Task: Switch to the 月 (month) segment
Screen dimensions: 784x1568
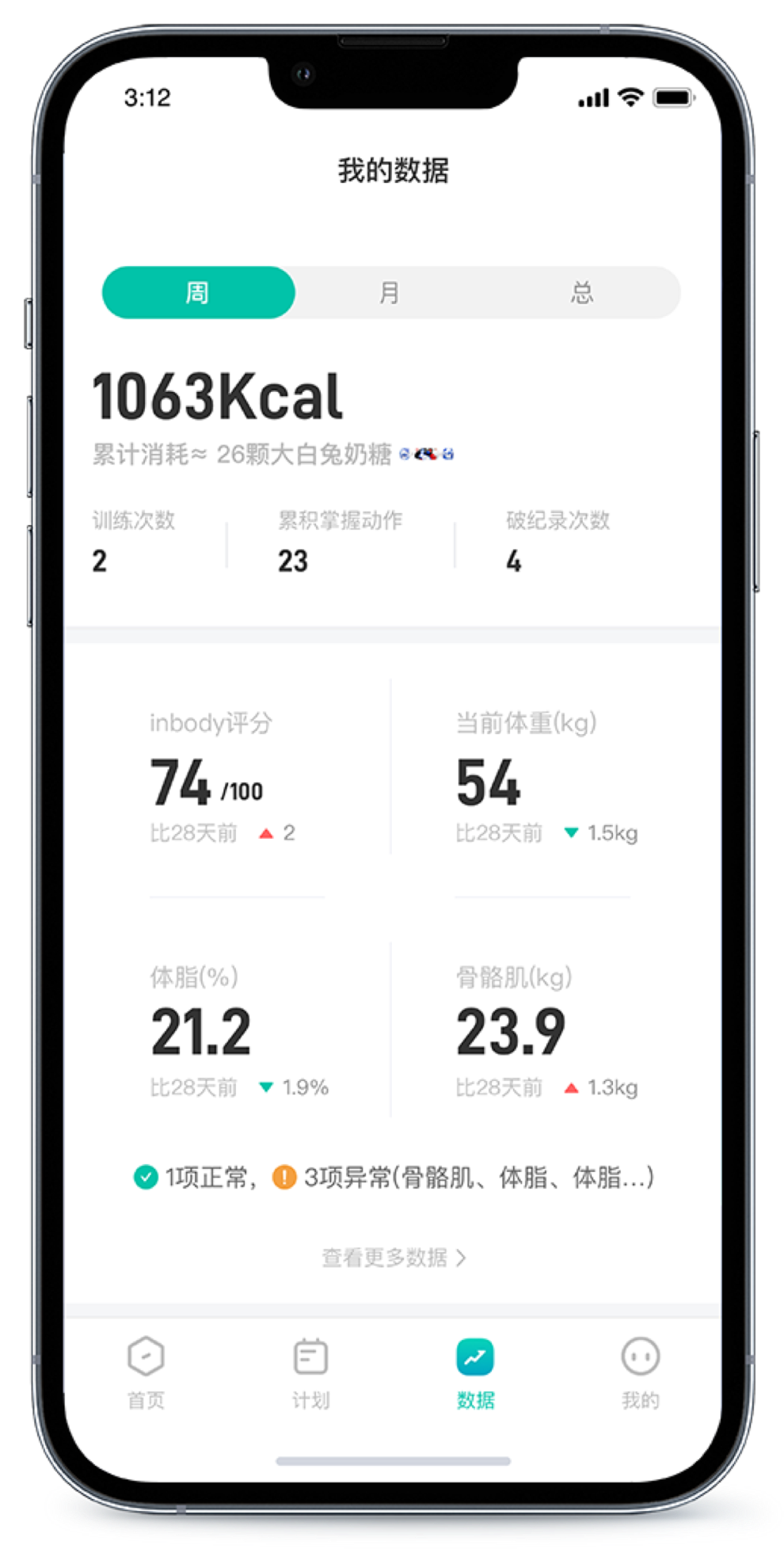Action: (390, 293)
